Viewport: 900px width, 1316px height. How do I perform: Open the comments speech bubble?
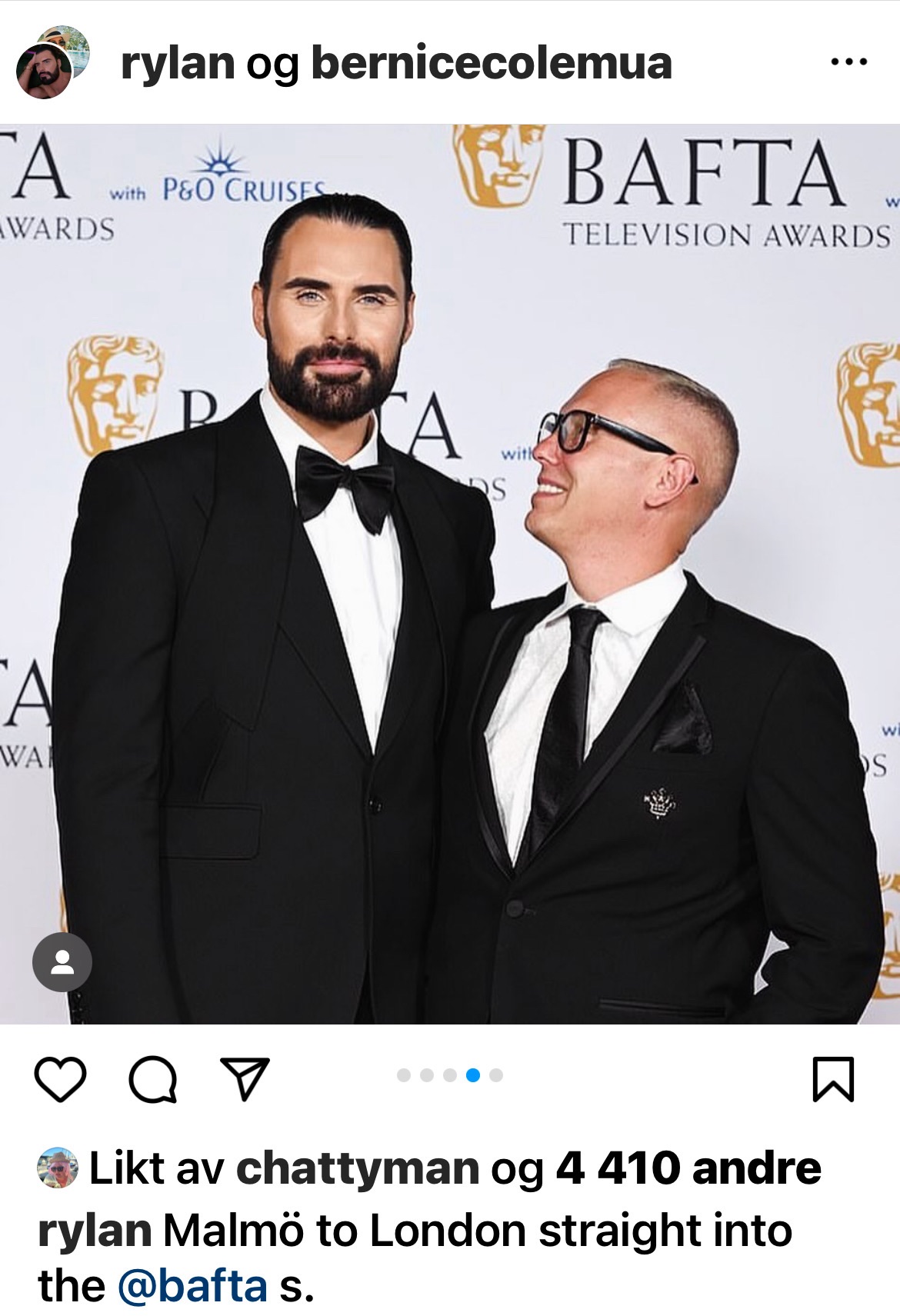pos(152,1080)
